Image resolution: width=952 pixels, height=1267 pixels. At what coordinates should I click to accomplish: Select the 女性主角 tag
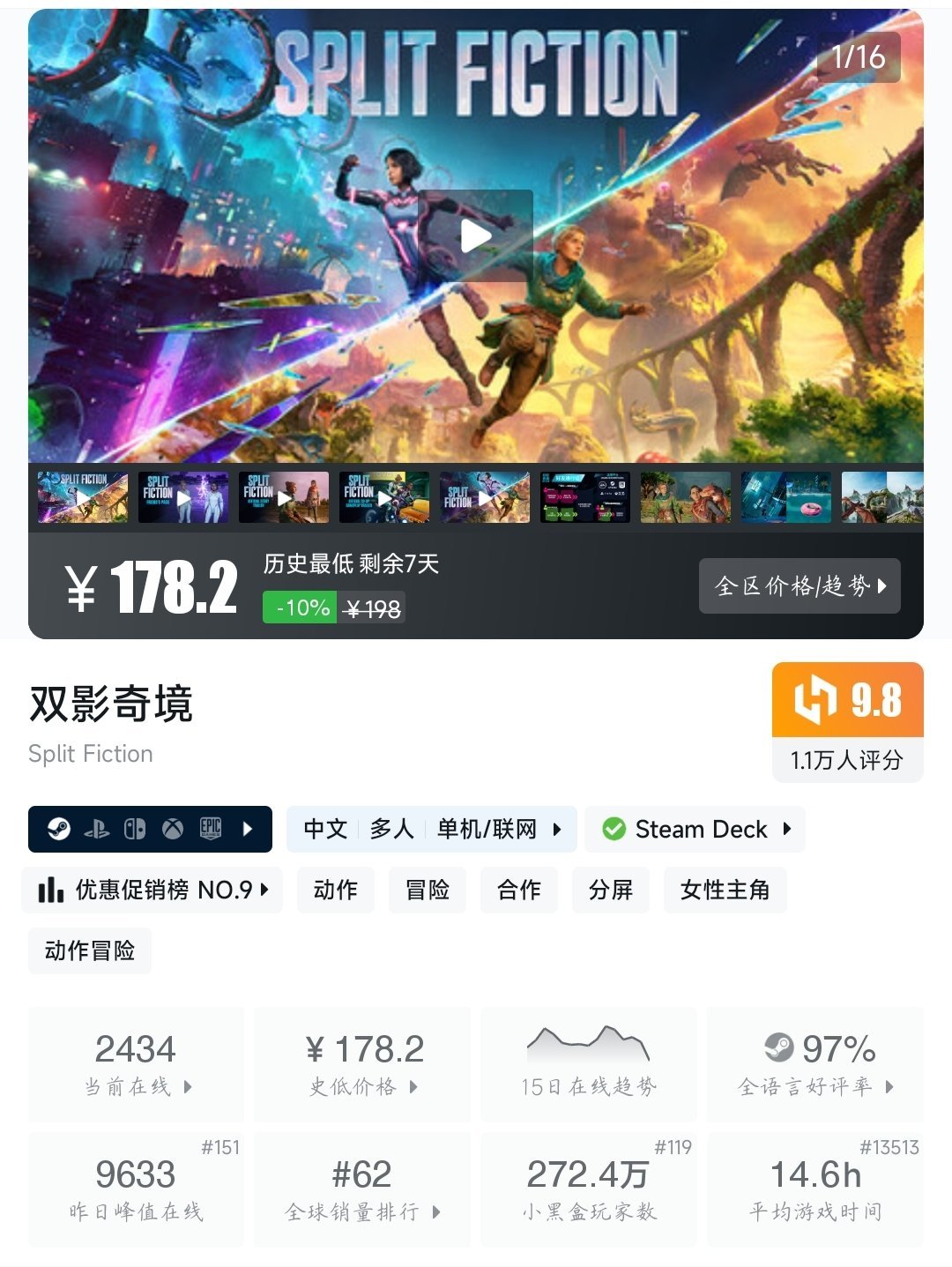pyautogui.click(x=725, y=890)
